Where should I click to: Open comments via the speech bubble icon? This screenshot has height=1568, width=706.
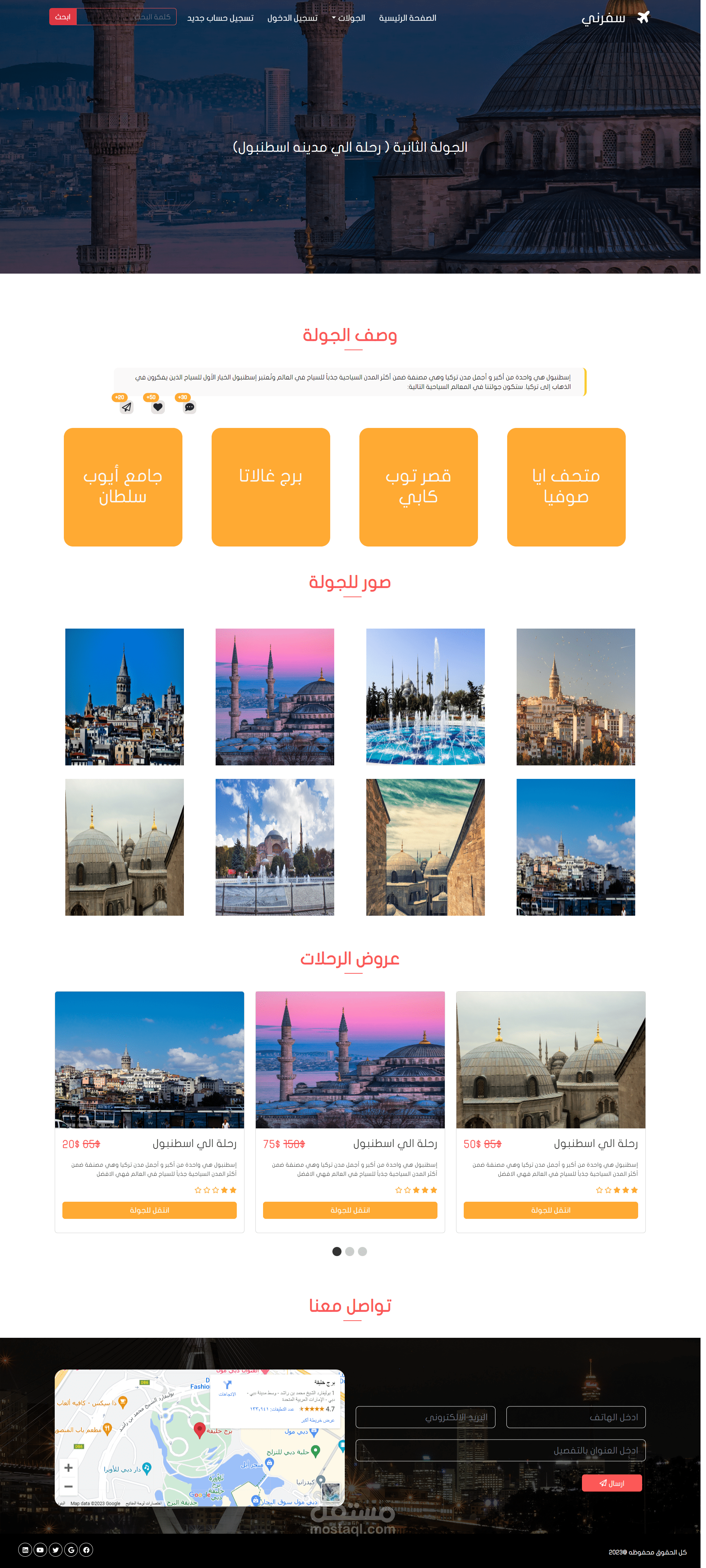click(189, 407)
